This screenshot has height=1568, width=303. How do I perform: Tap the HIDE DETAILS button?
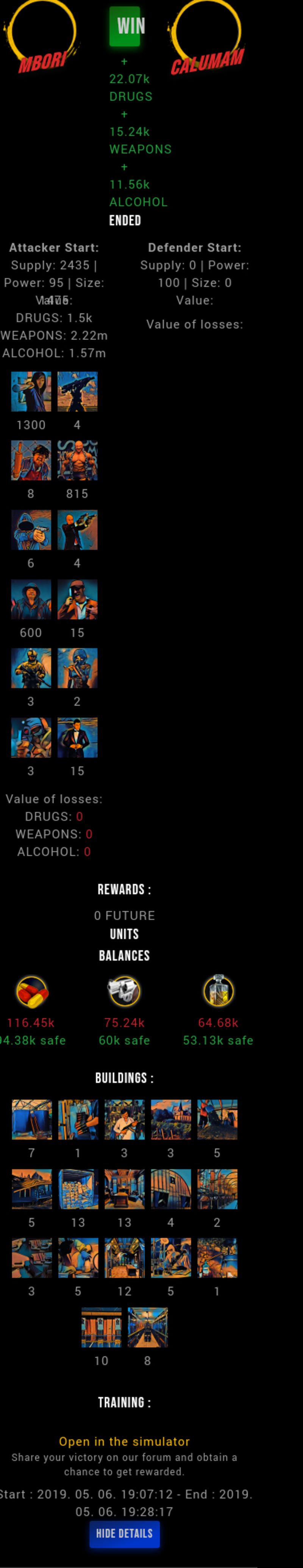tap(124, 1533)
